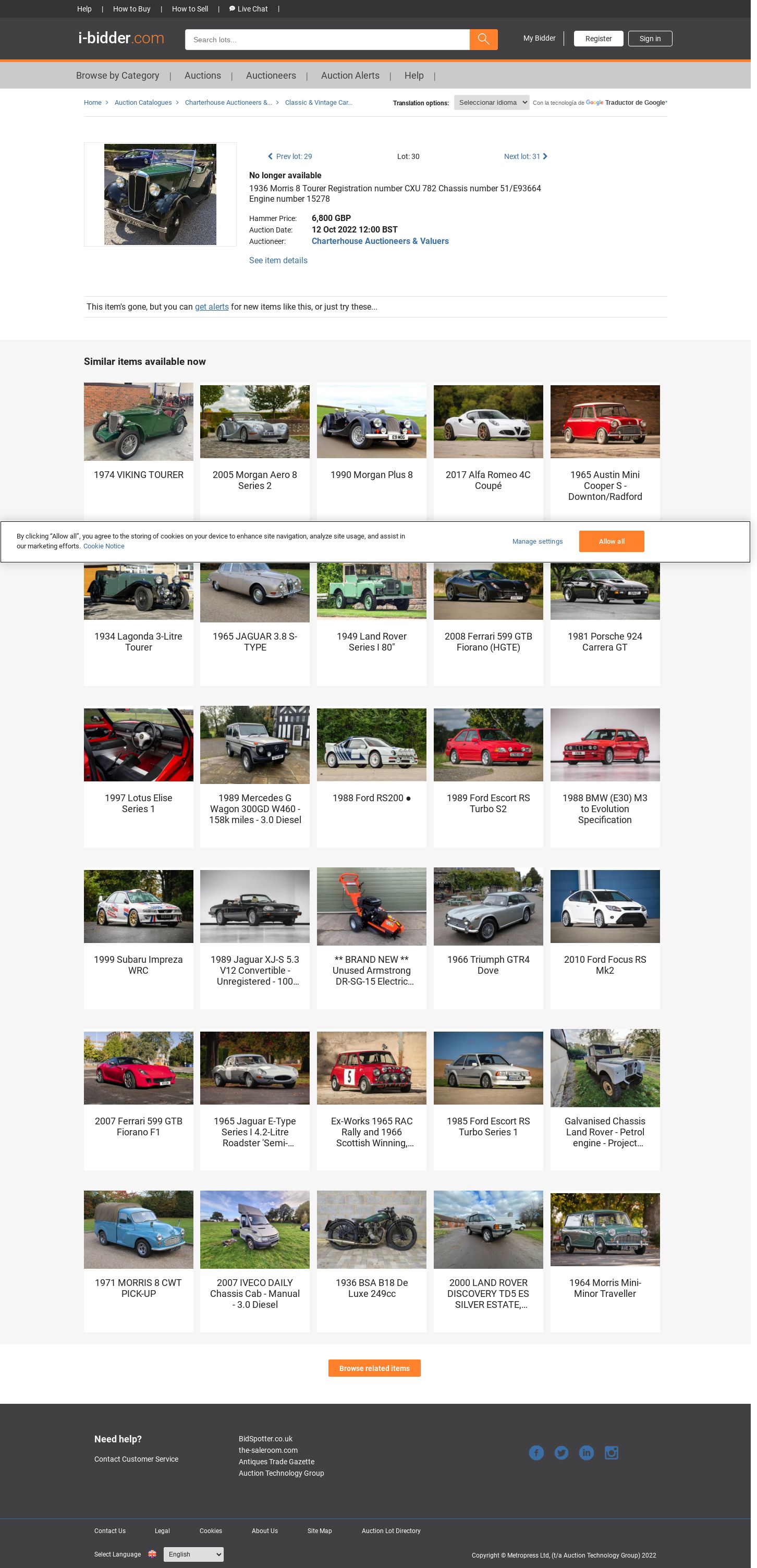
Task: View See item details
Action: pos(278,261)
